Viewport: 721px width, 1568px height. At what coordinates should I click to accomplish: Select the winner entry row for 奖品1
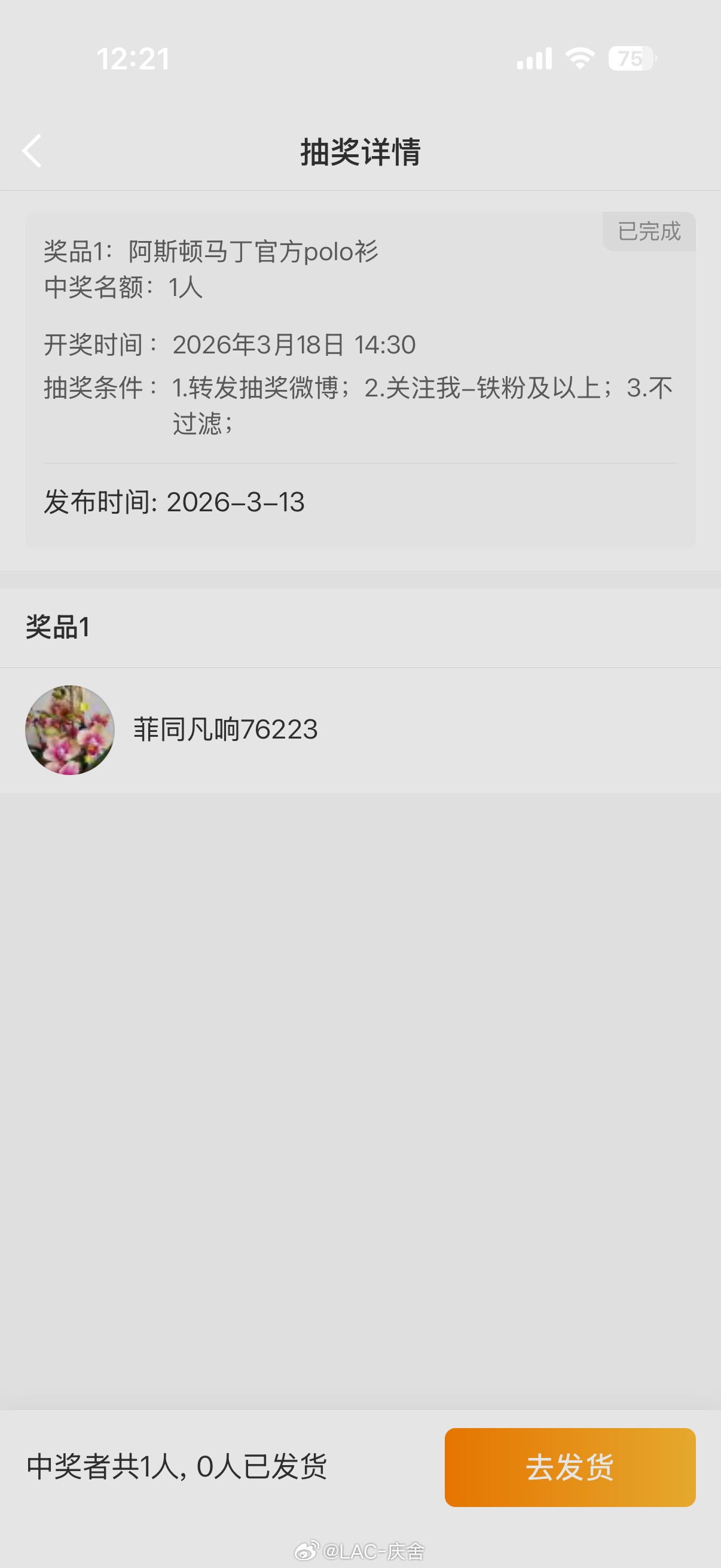point(360,729)
